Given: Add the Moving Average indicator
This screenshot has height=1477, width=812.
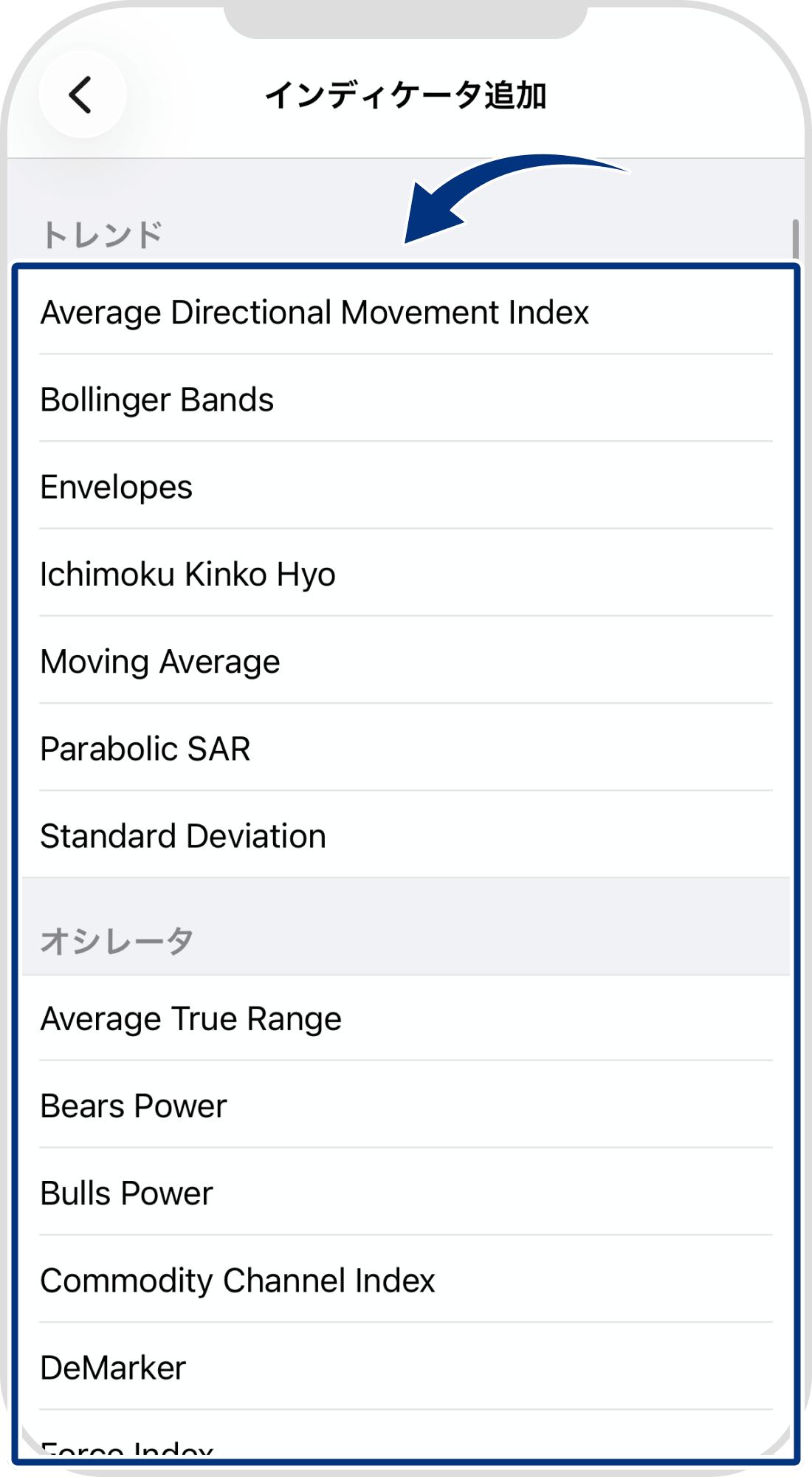Looking at the screenshot, I should 406,660.
